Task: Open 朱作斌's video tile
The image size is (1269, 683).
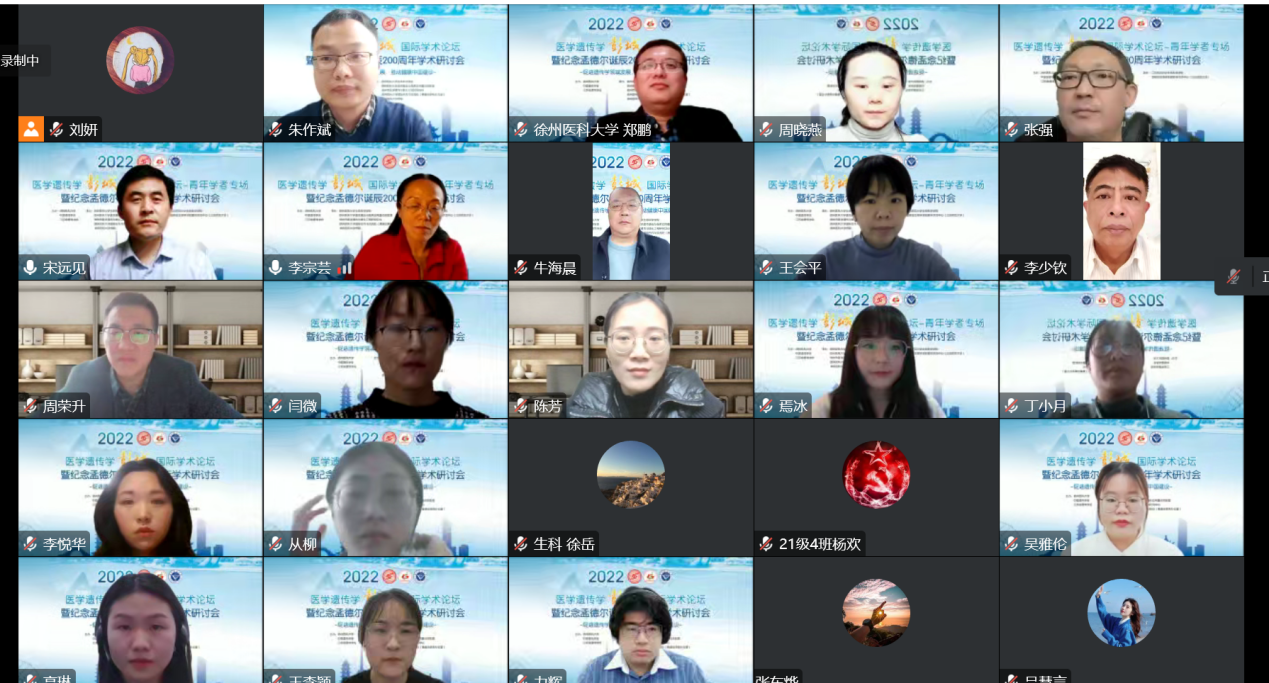Action: [x=385, y=73]
